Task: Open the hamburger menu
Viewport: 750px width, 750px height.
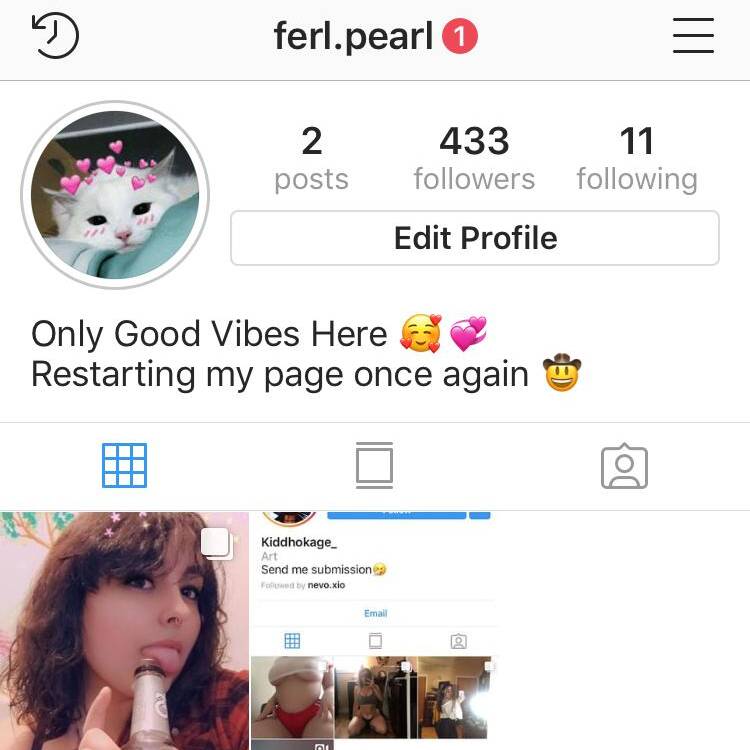Action: click(x=693, y=37)
